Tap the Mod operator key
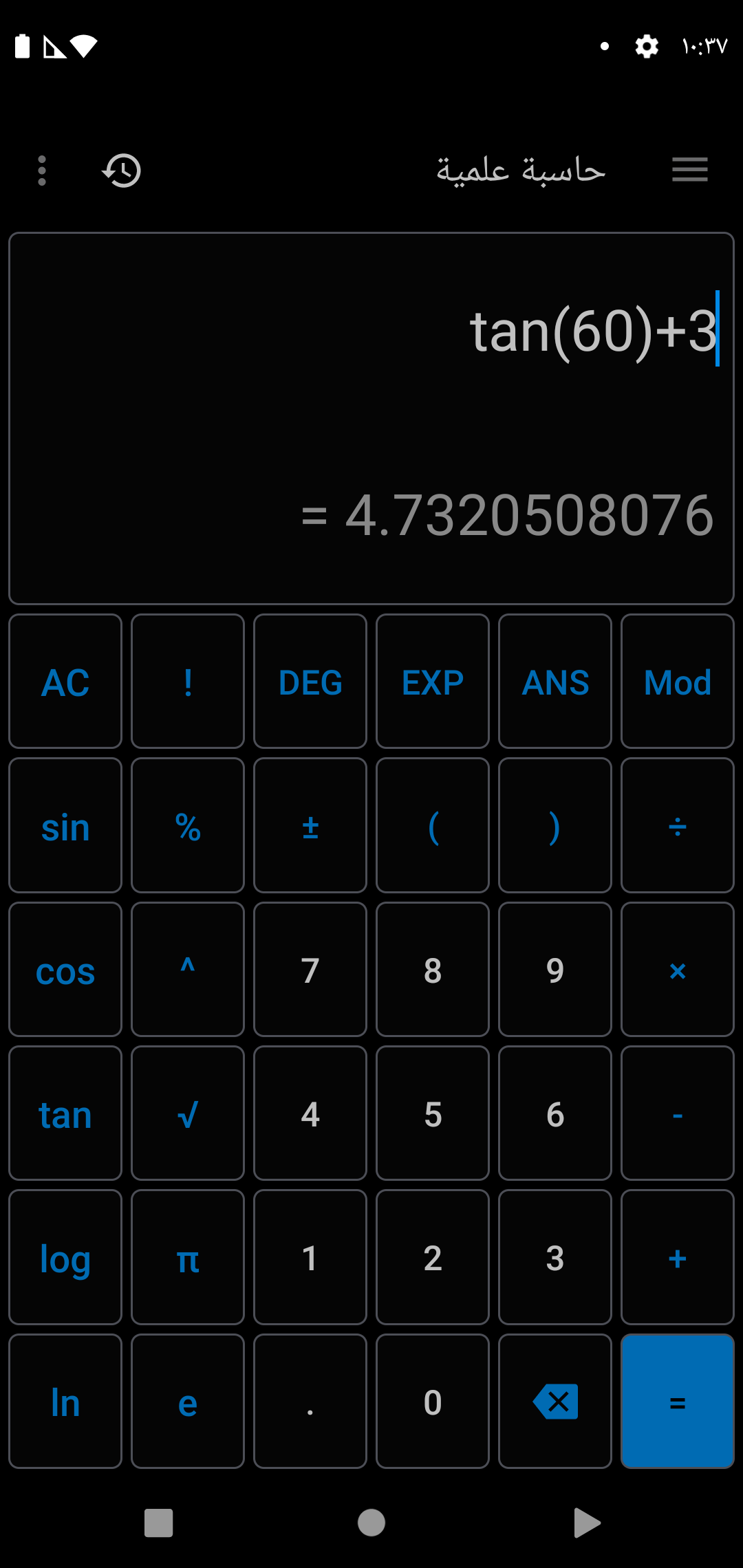The width and height of the screenshot is (743, 1568). 678,681
